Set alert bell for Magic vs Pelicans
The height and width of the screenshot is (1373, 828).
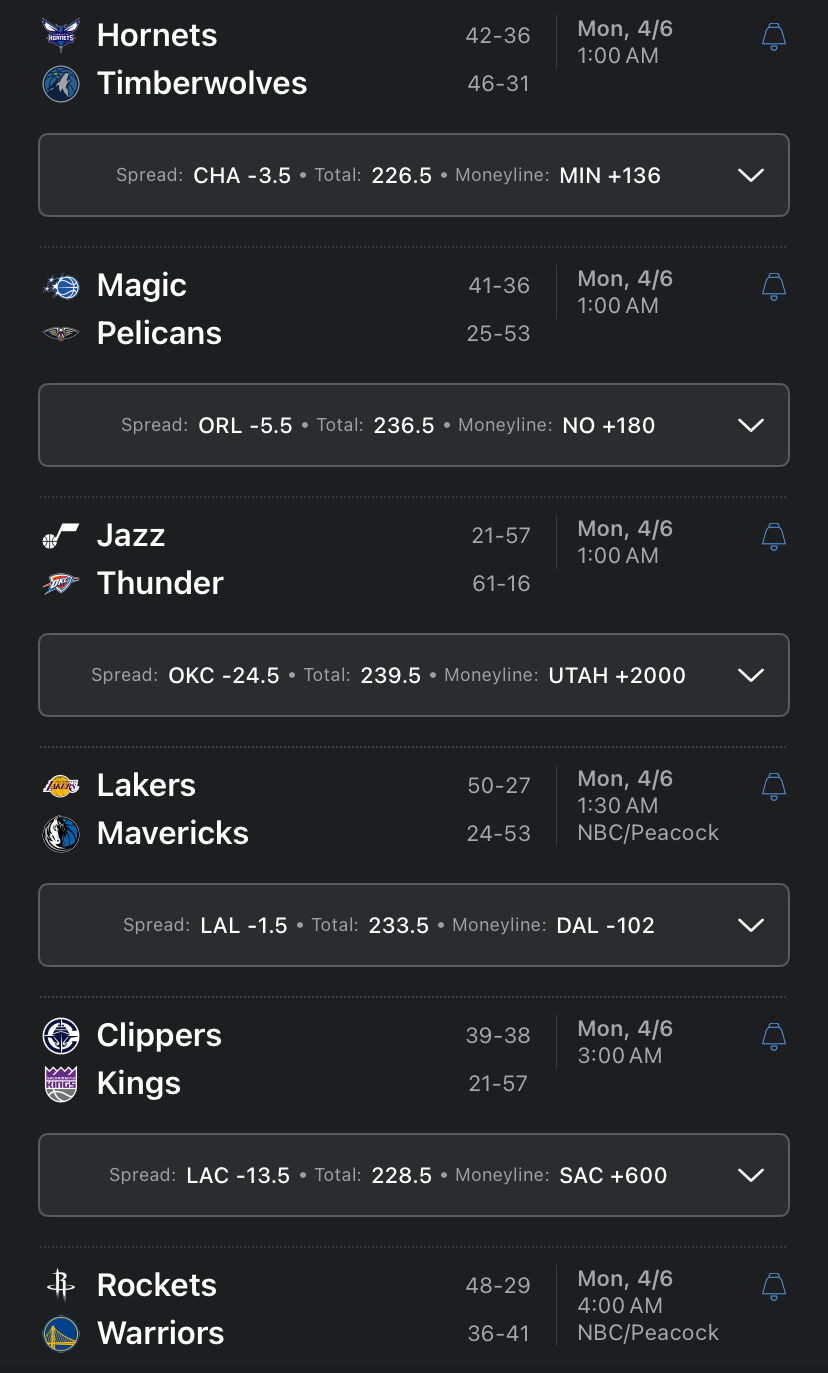point(773,288)
